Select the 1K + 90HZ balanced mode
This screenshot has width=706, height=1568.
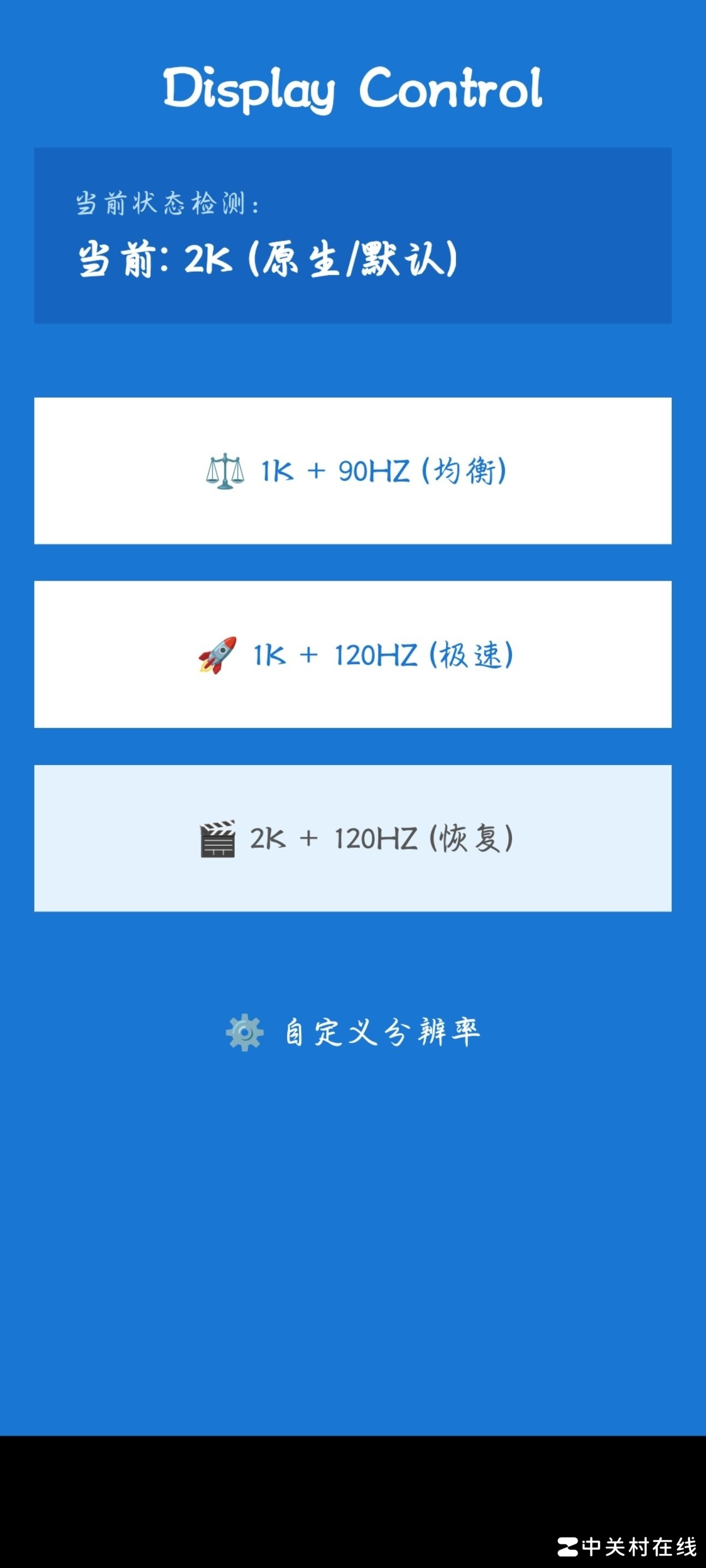352,470
